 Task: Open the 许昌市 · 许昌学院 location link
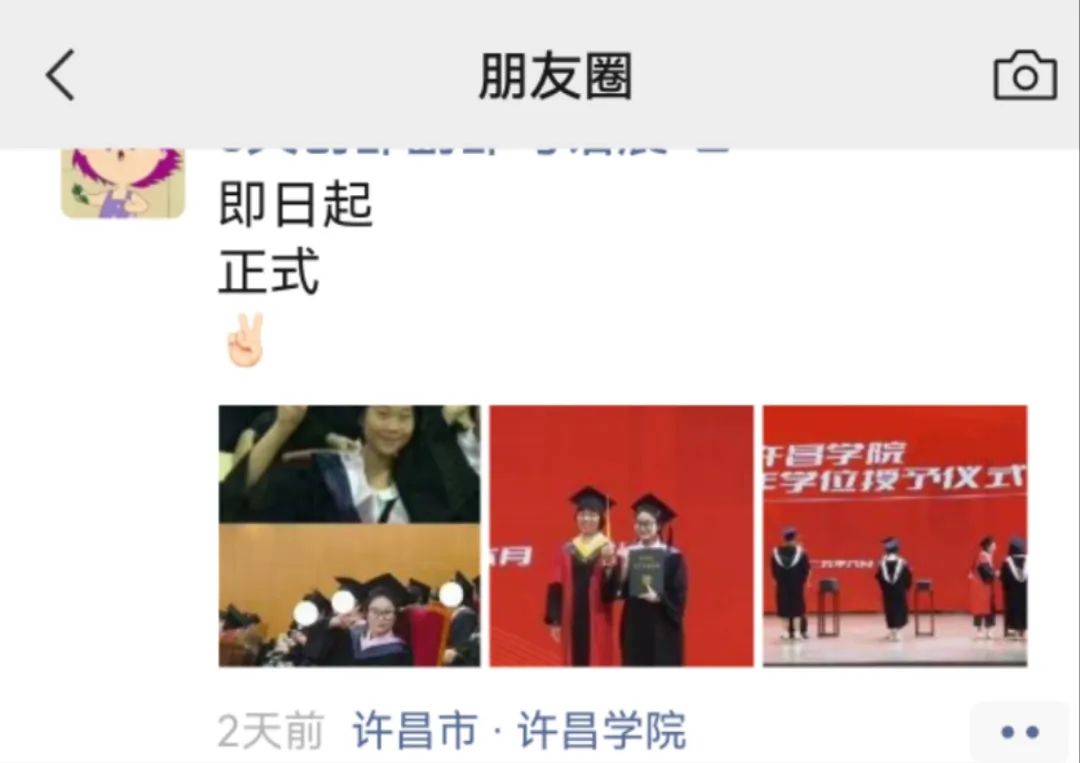pos(519,732)
